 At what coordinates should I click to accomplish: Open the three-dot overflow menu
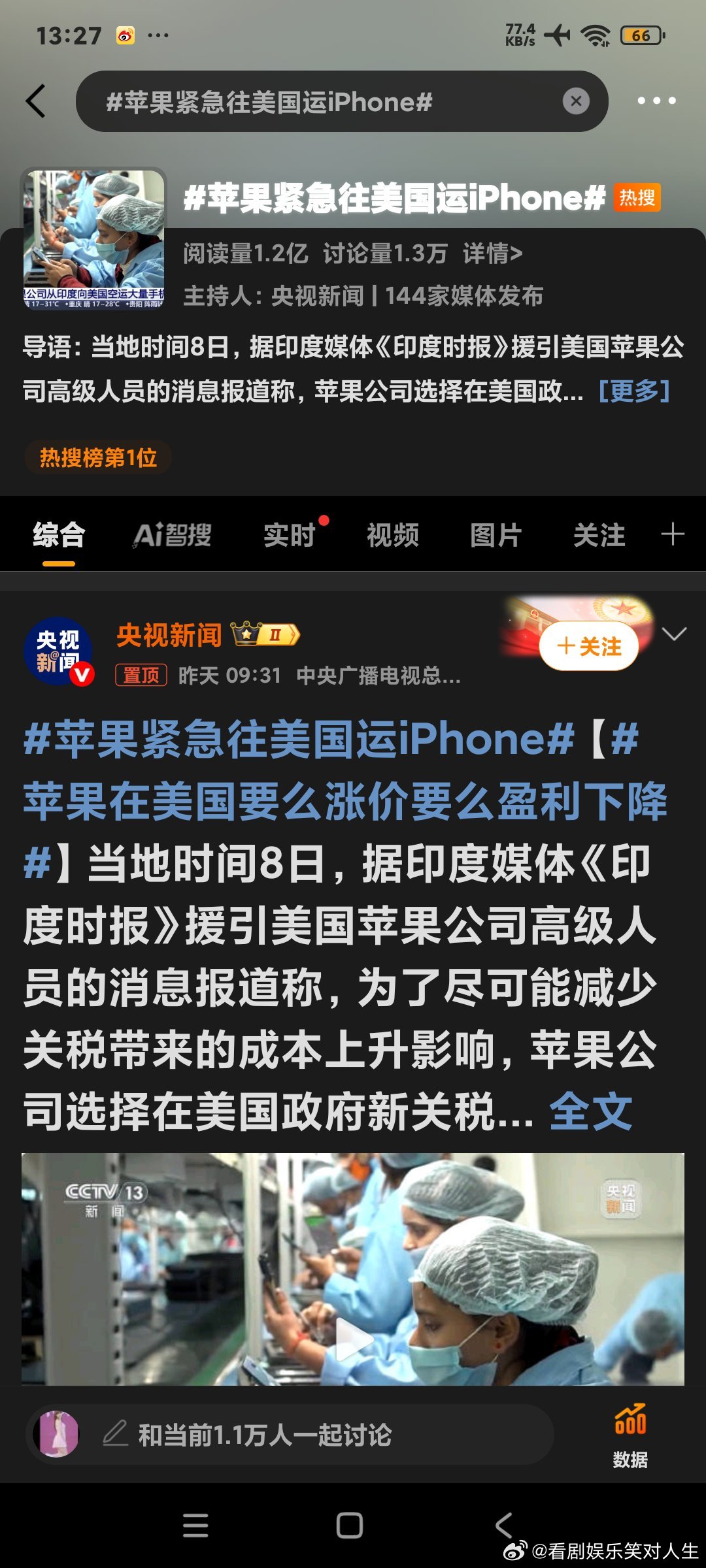(x=656, y=101)
